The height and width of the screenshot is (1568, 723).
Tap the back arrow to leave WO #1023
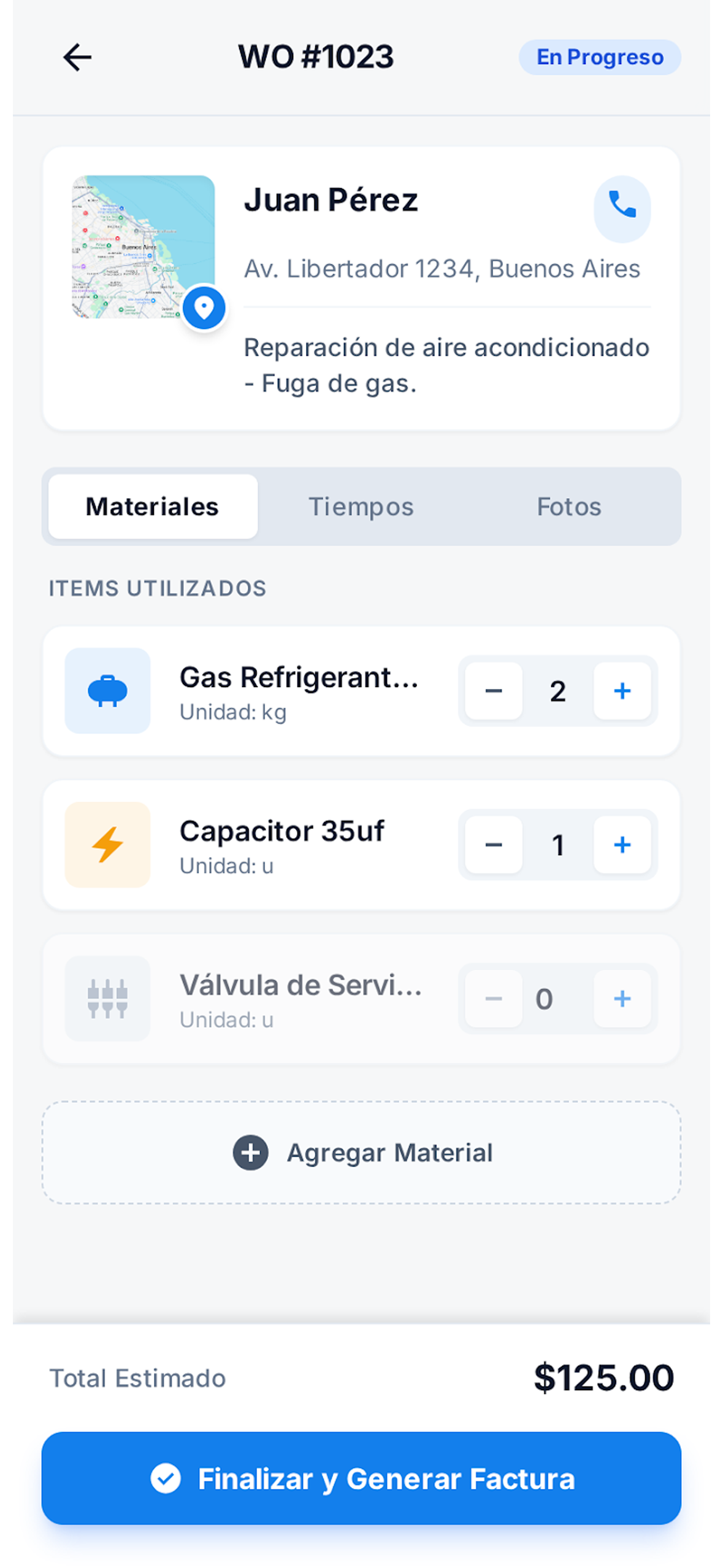pos(77,57)
